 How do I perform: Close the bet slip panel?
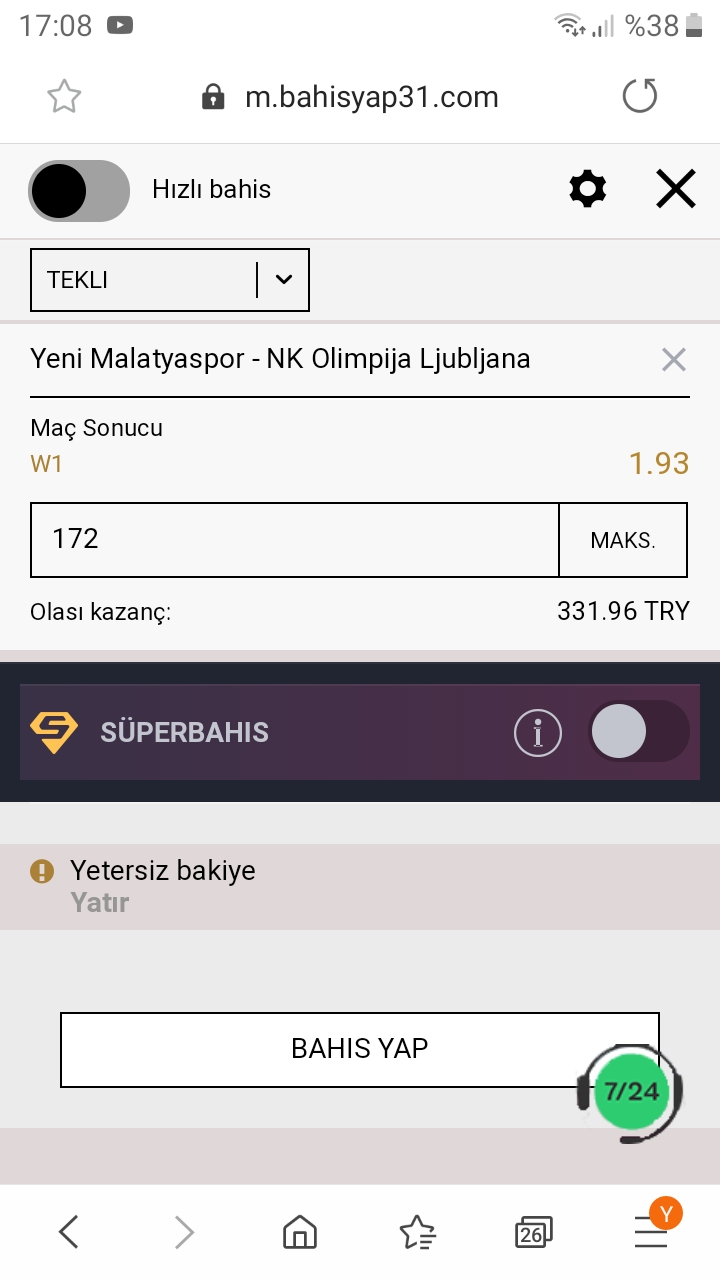point(676,189)
